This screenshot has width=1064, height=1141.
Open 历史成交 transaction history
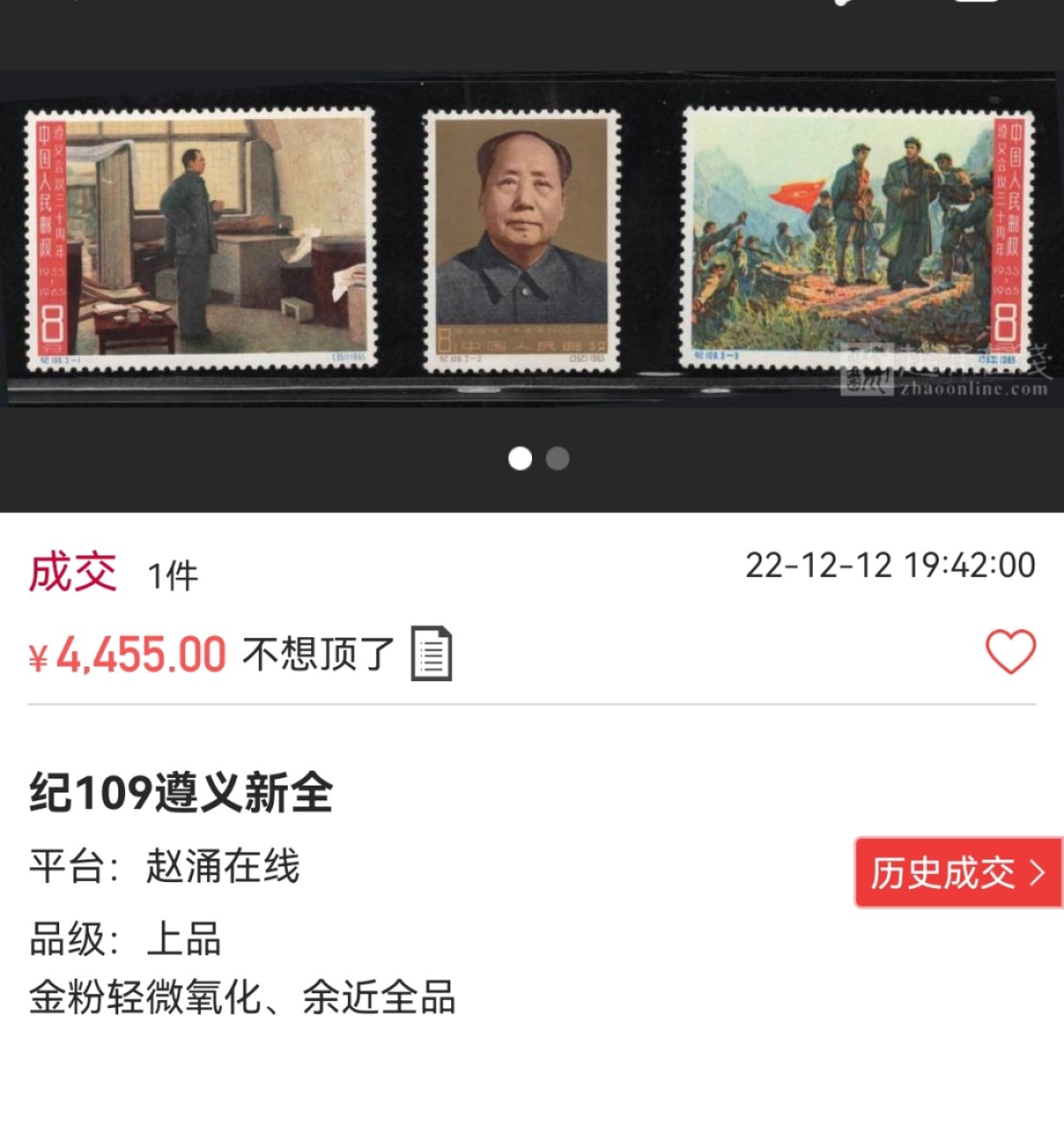(x=958, y=872)
